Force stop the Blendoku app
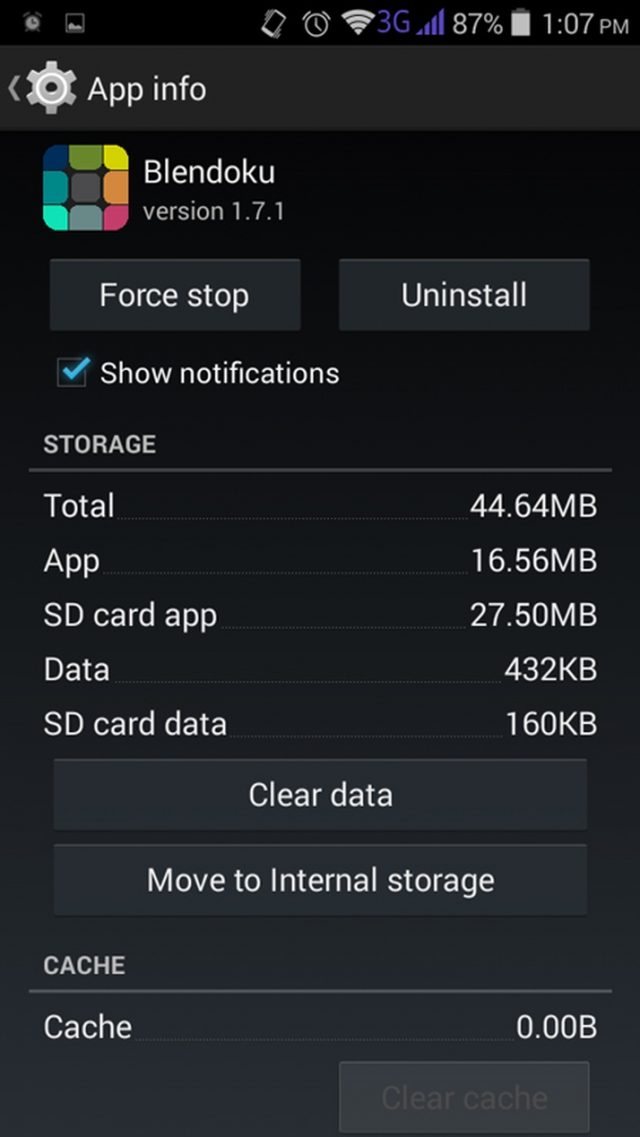Image resolution: width=640 pixels, height=1137 pixels. [x=175, y=295]
